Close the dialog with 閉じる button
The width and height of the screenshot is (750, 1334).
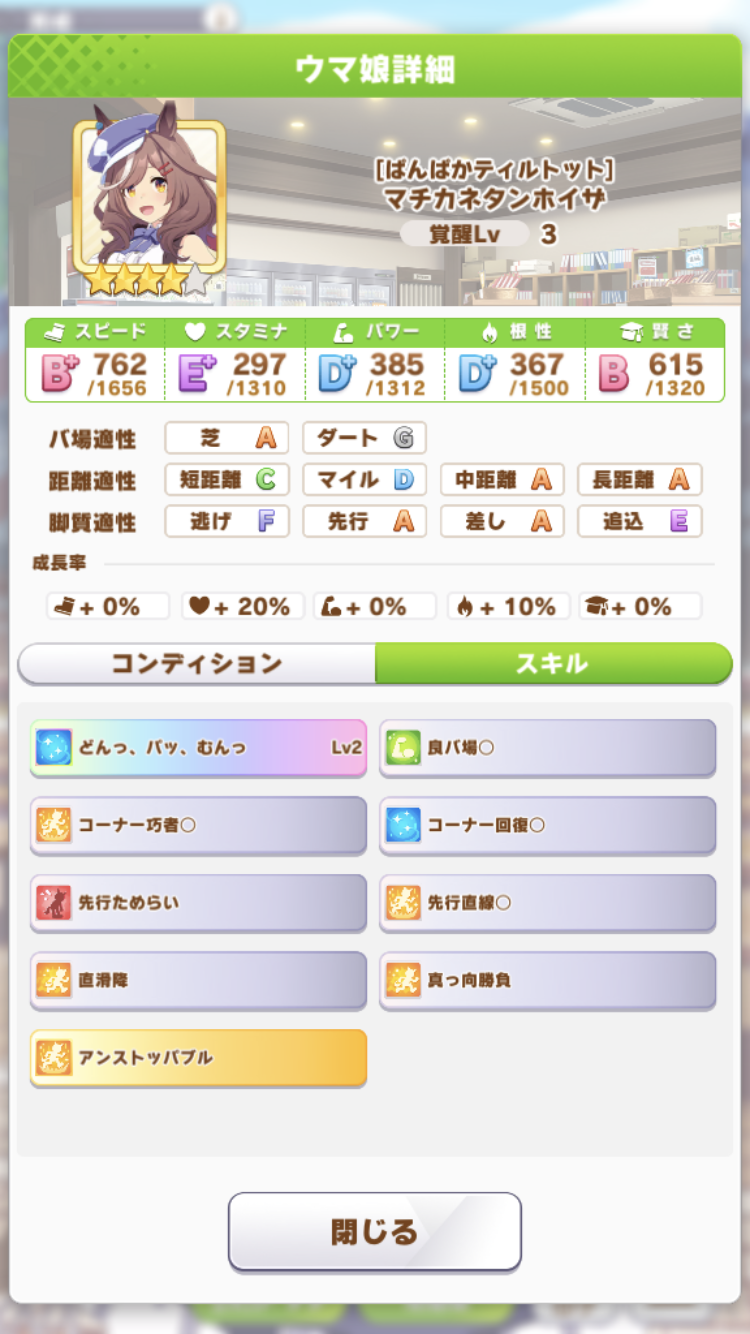point(375,1231)
